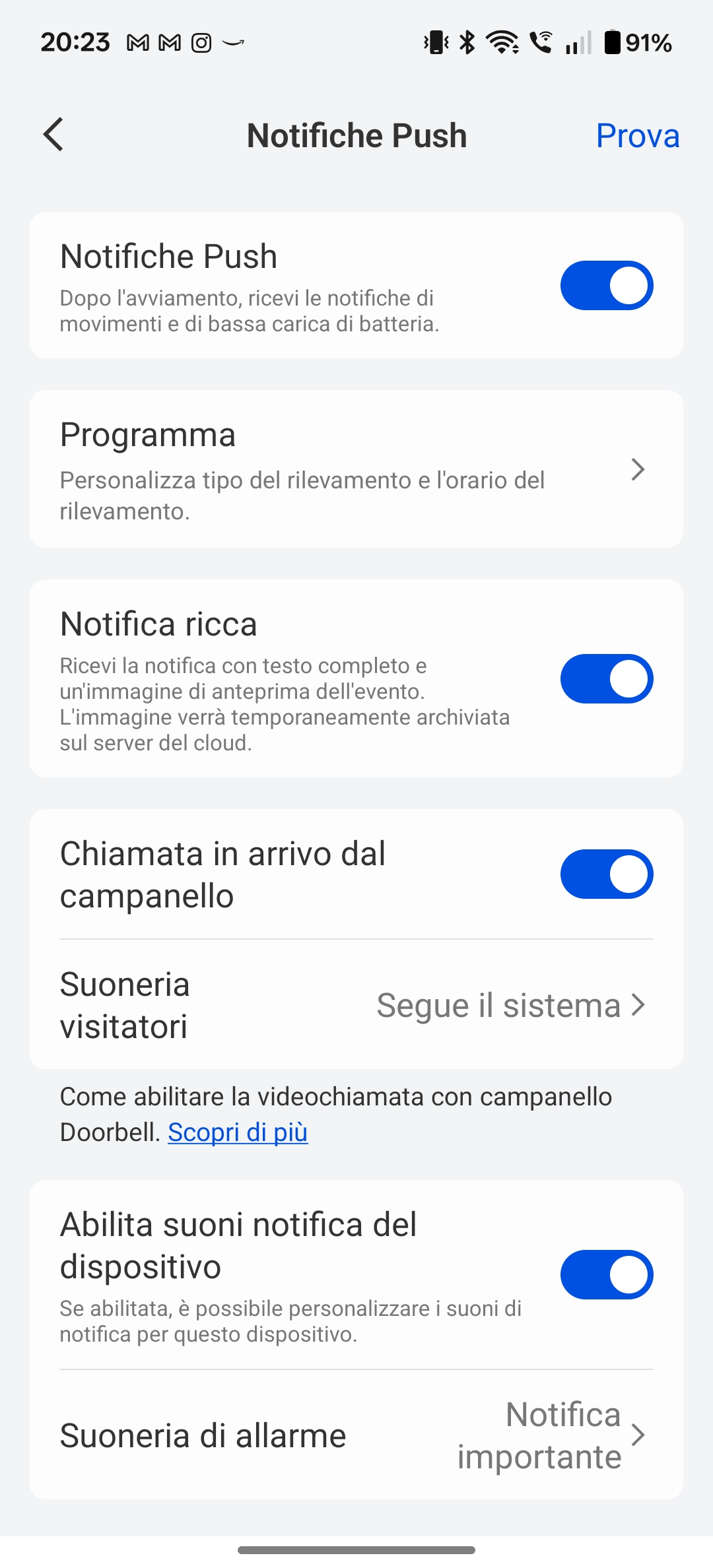Open the Programma schedule settings

356,469
